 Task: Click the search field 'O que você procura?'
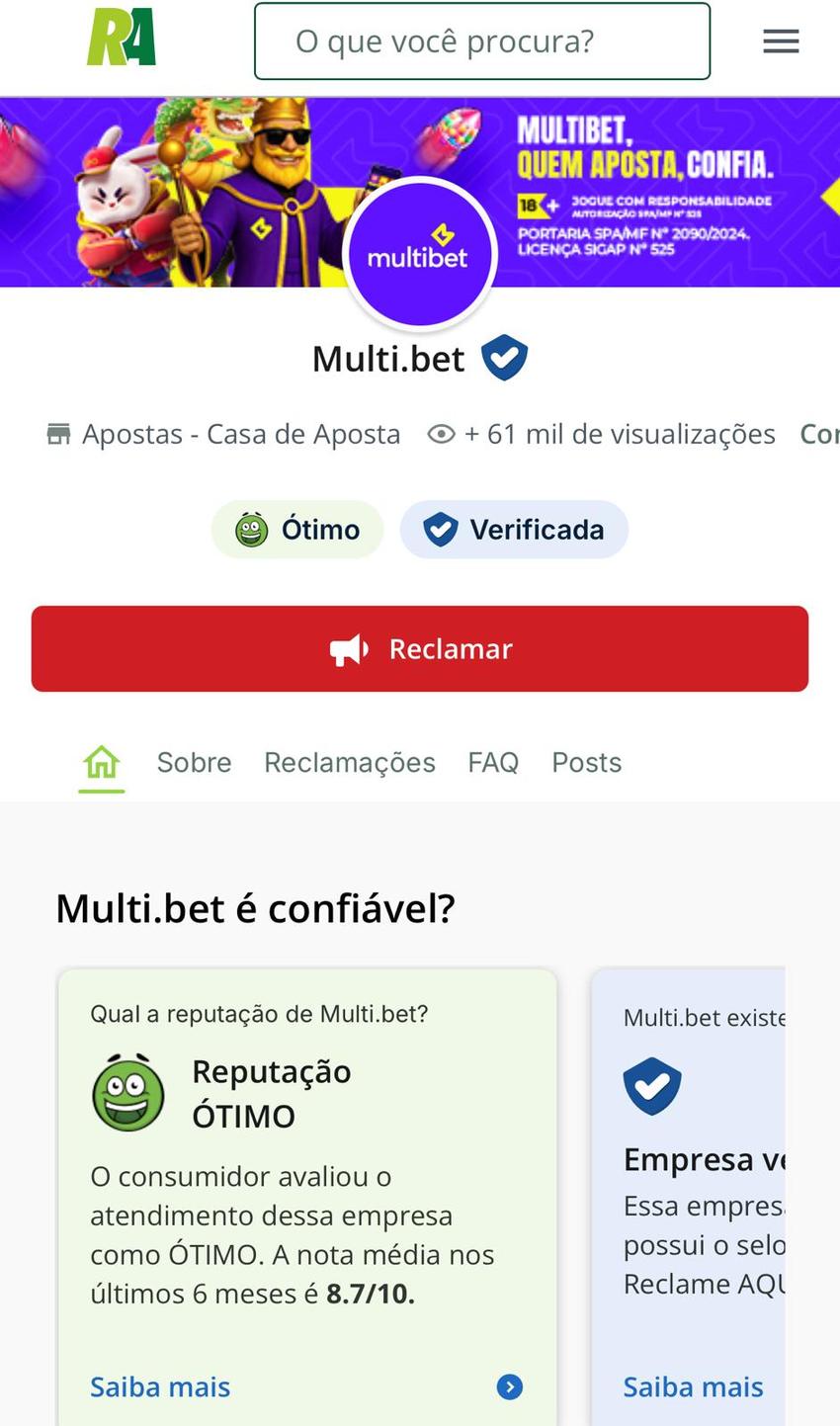(482, 41)
